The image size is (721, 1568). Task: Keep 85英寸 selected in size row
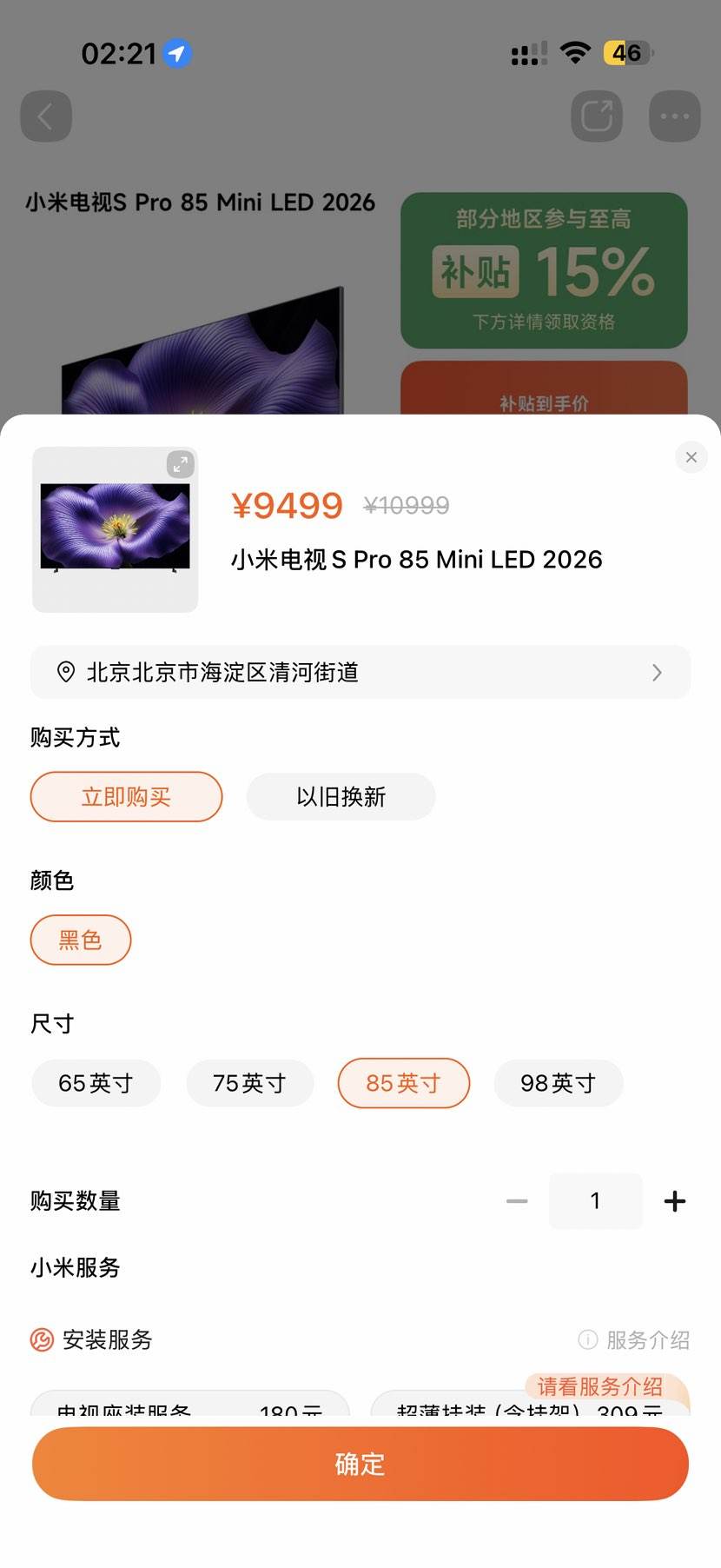pyautogui.click(x=403, y=1083)
